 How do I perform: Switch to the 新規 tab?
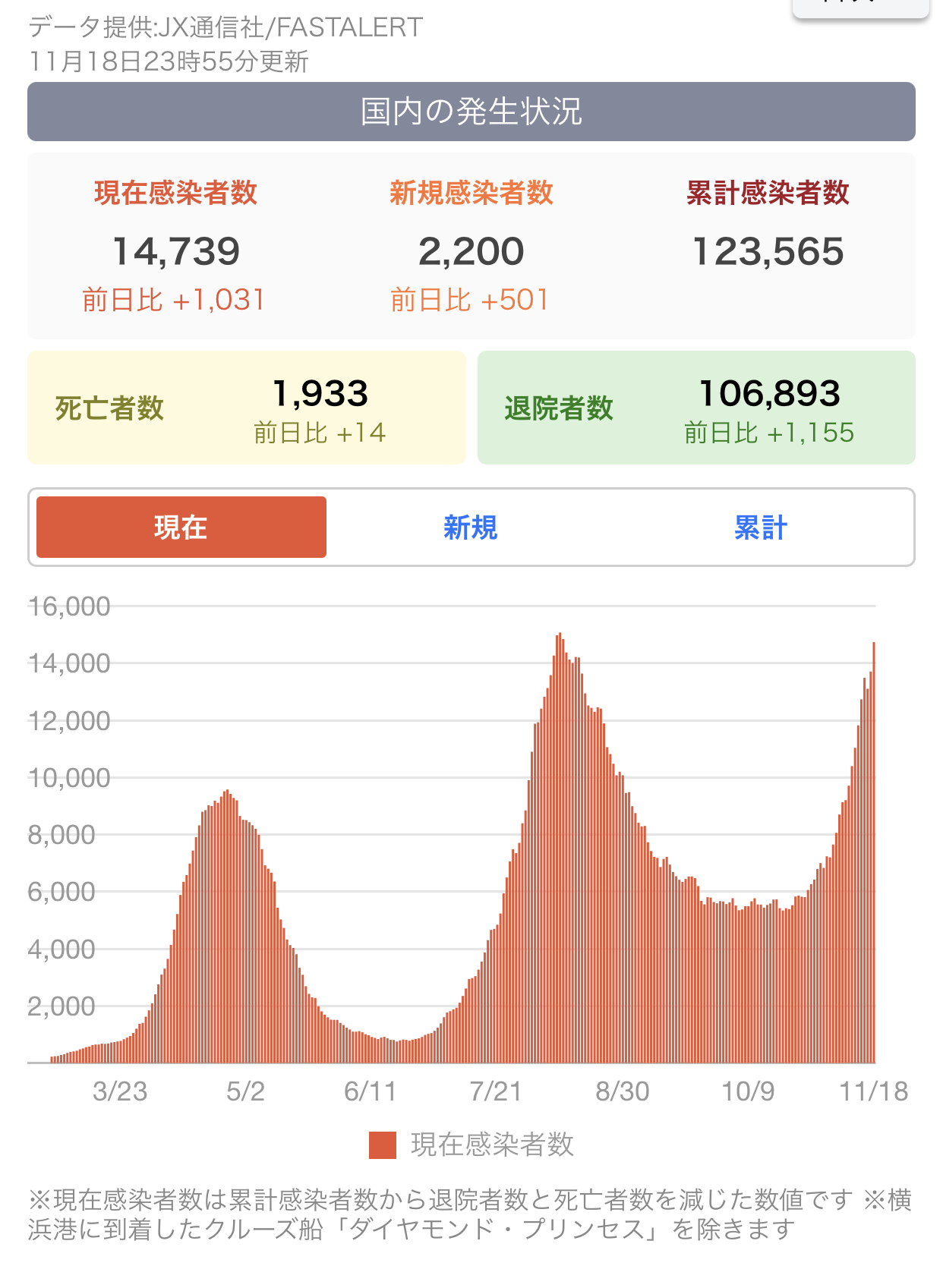471,527
